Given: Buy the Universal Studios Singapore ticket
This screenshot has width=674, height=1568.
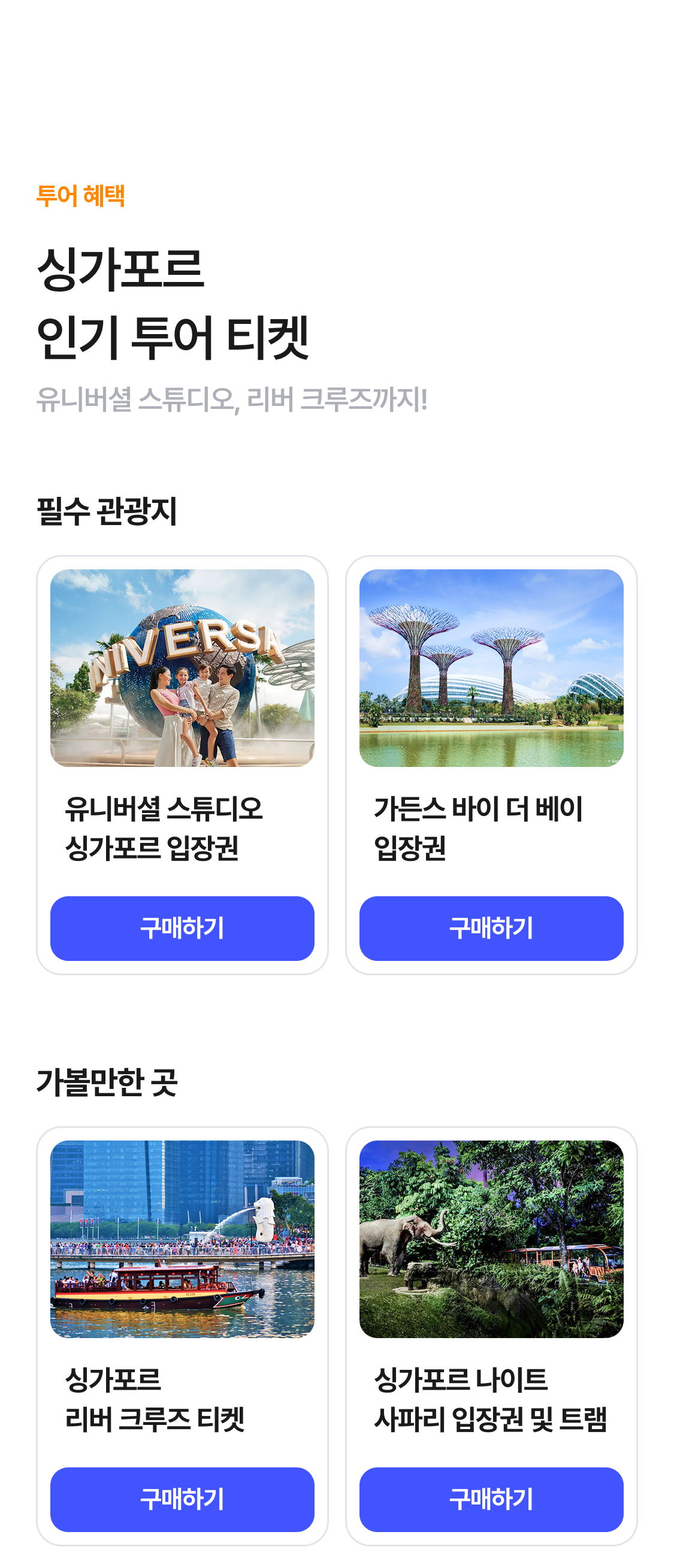Looking at the screenshot, I should [x=182, y=927].
